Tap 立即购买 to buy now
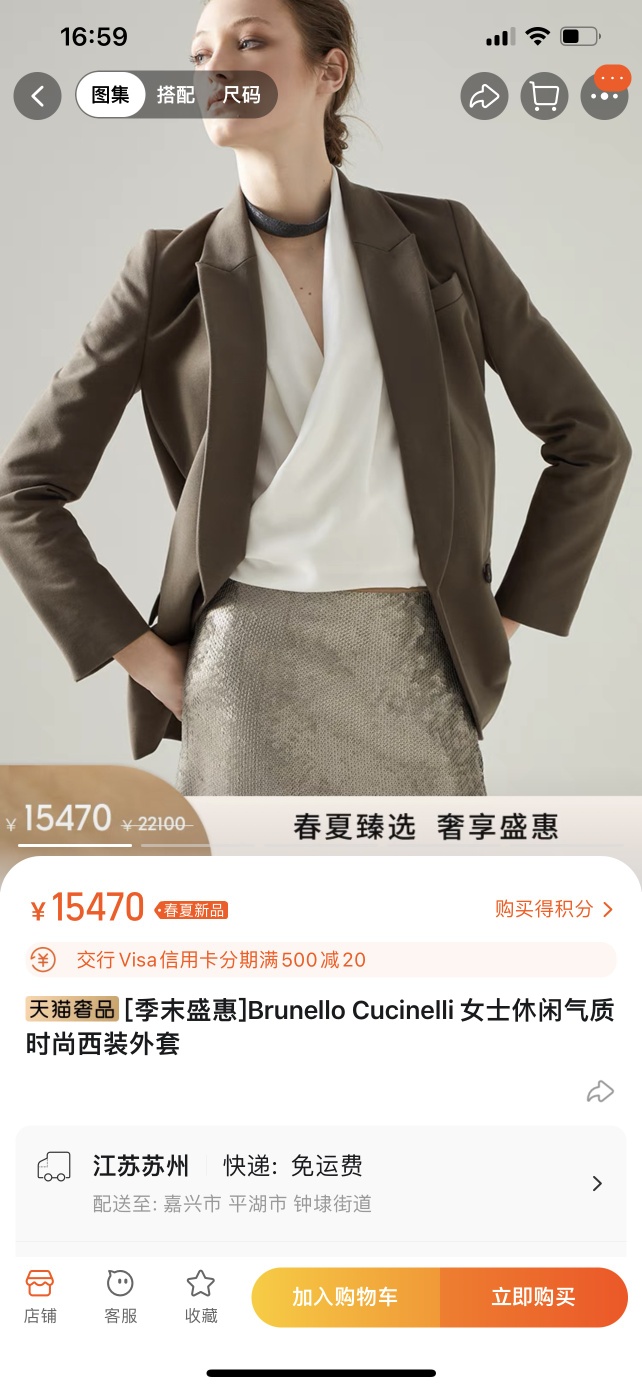Screen dimensions: 642x1389 [x=533, y=1297]
